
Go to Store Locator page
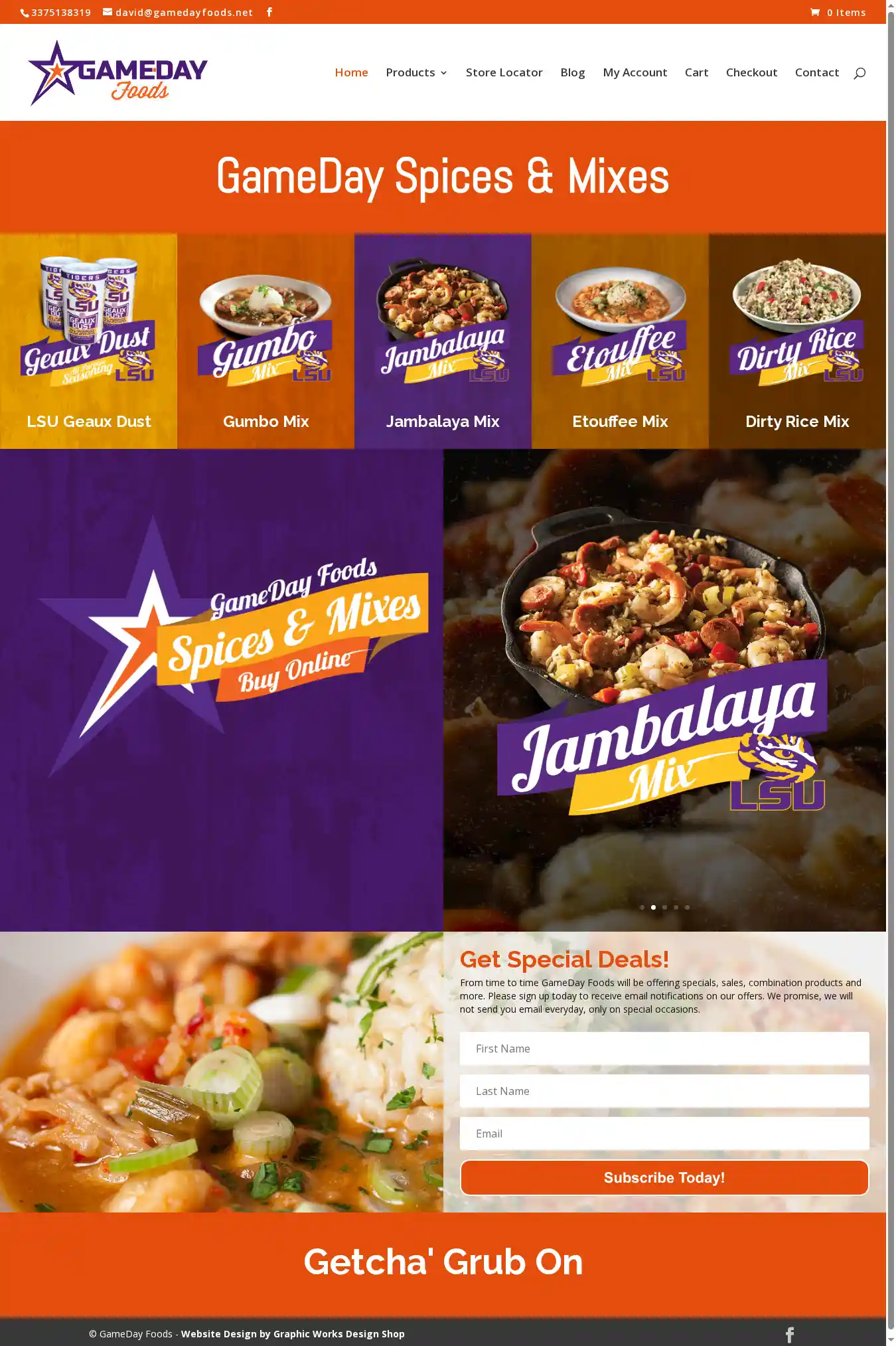504,72
